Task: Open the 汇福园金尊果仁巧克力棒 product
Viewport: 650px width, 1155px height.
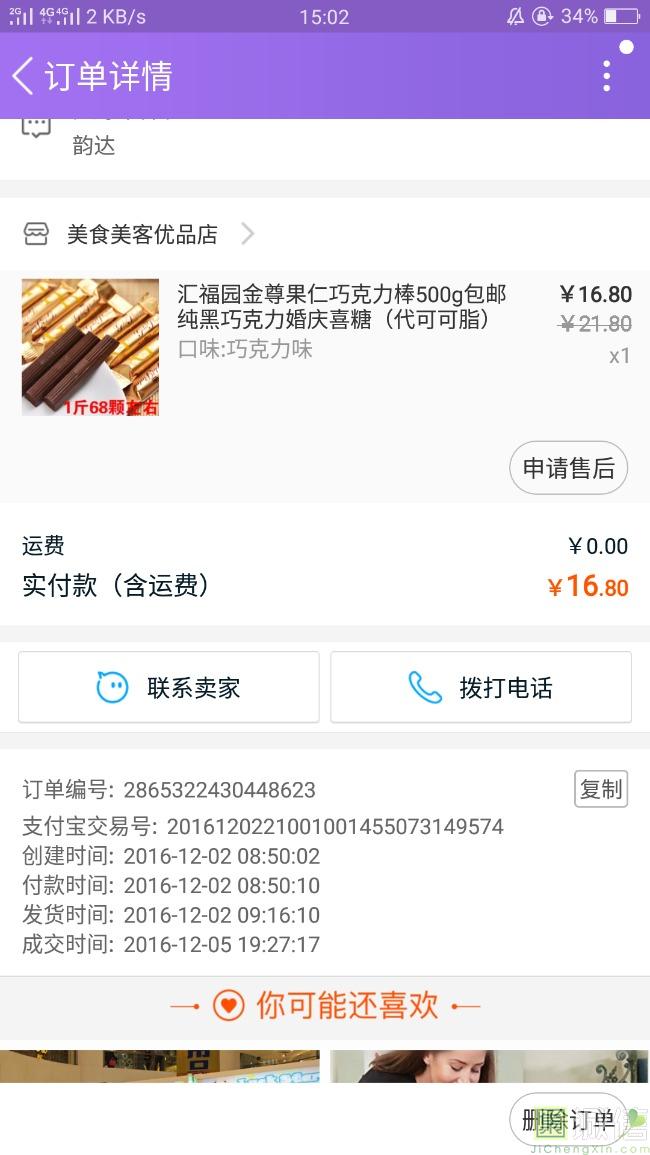Action: coord(341,307)
